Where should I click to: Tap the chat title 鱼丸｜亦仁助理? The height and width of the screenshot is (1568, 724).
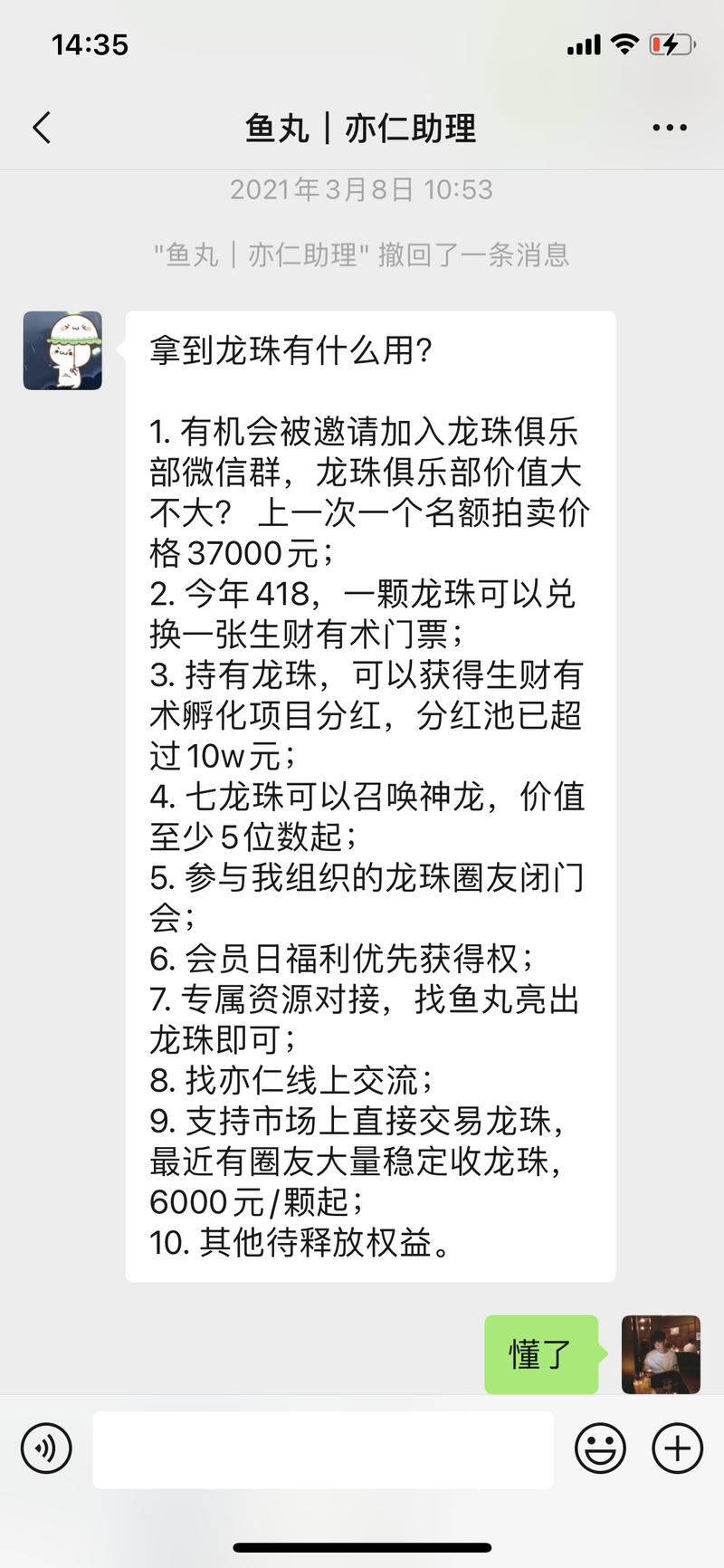point(361,128)
